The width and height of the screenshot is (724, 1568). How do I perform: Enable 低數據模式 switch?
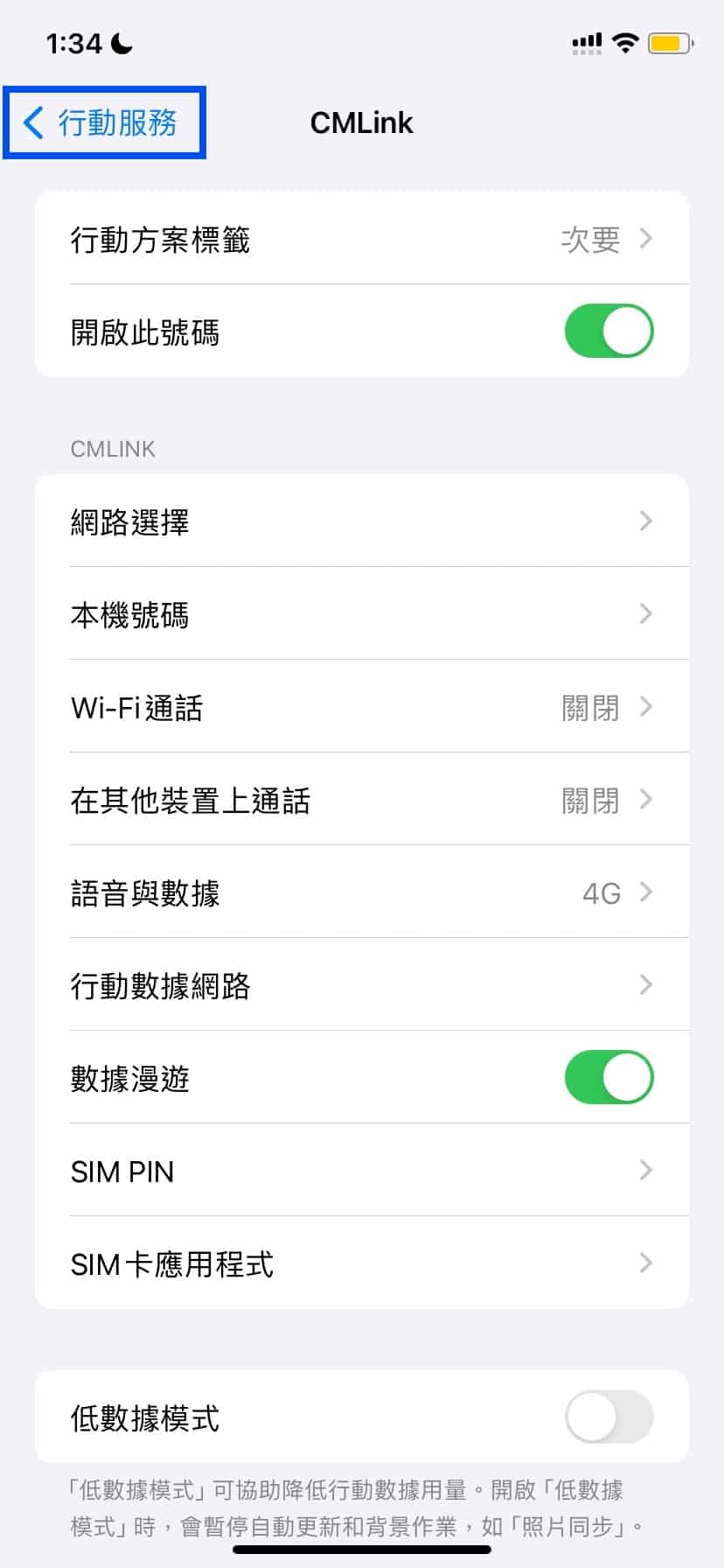[x=609, y=1417]
